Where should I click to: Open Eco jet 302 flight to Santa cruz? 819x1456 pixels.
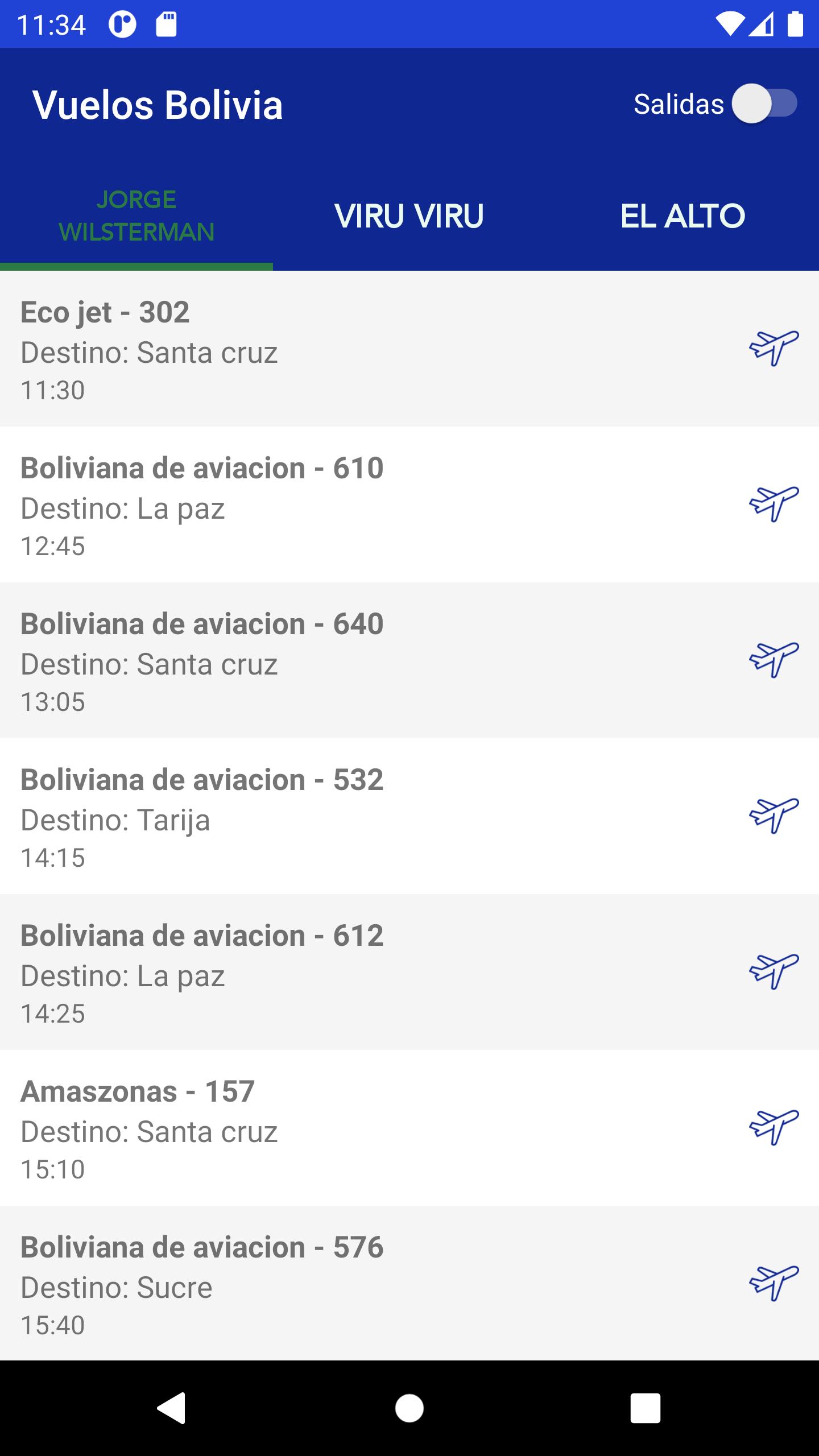tap(409, 349)
